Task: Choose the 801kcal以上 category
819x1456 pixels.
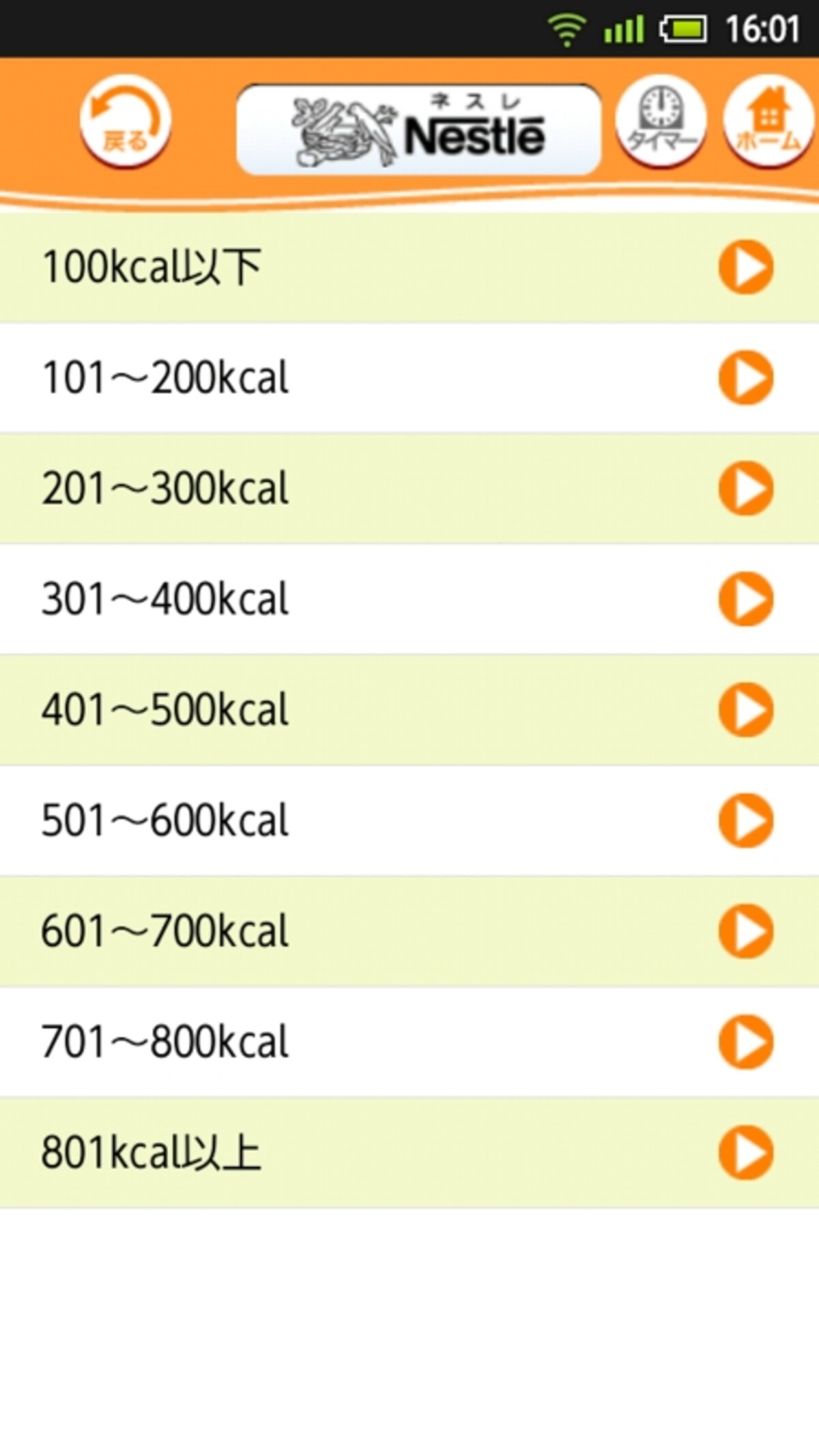Action: tap(409, 1152)
